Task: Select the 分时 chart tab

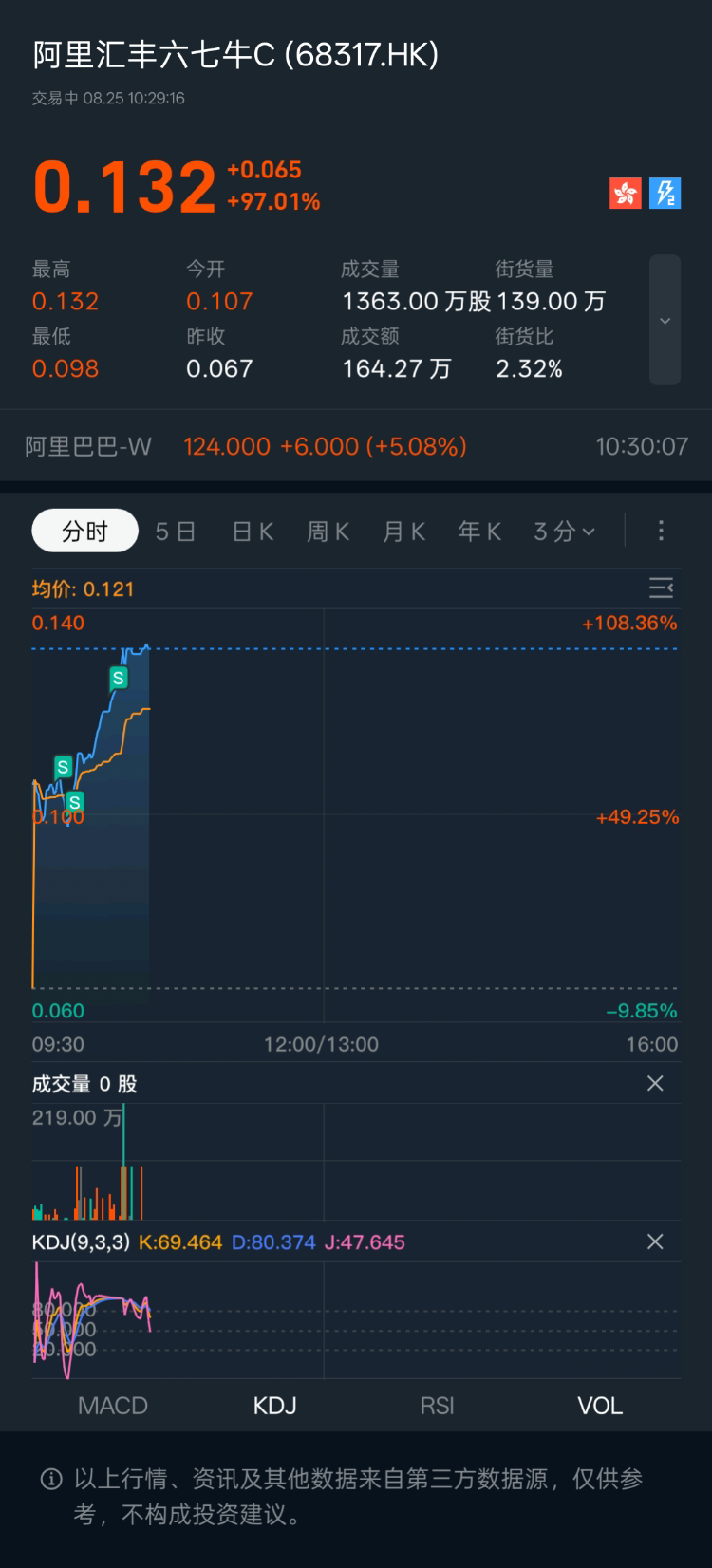Action: [85, 531]
